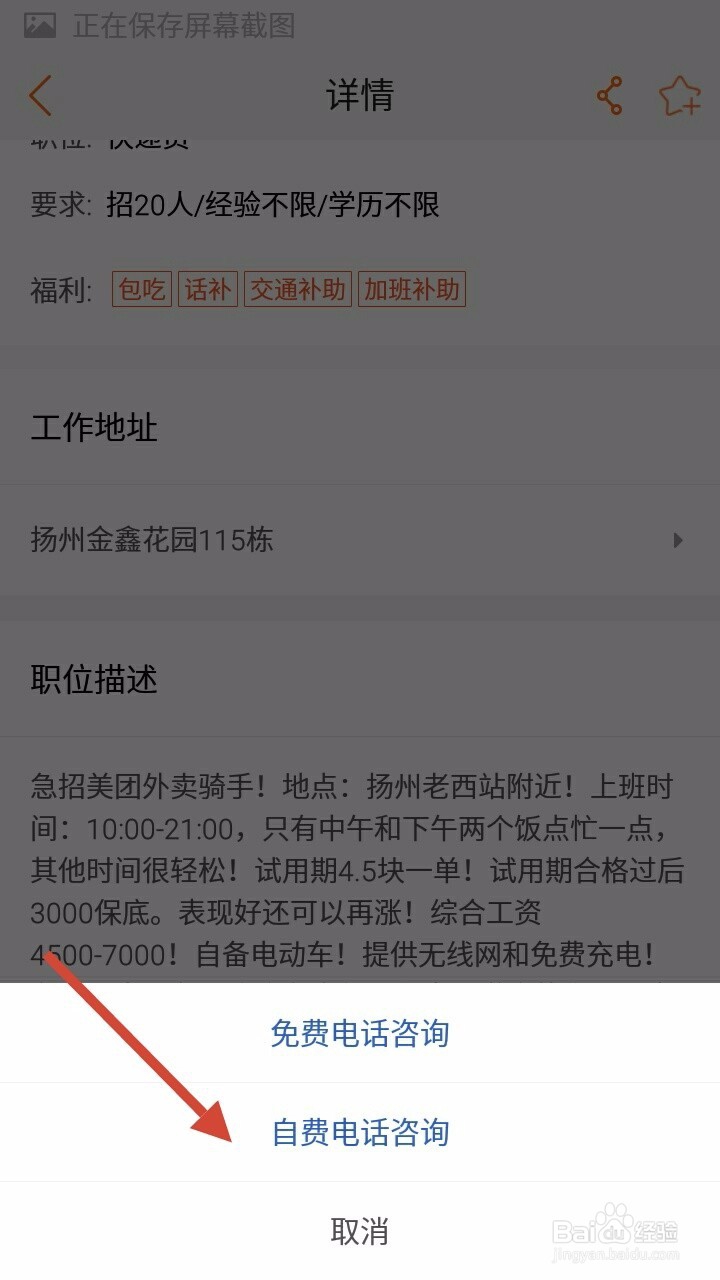This screenshot has height=1280, width=720.
Task: Tap the 交通补助 welfare badge
Action: [299, 290]
